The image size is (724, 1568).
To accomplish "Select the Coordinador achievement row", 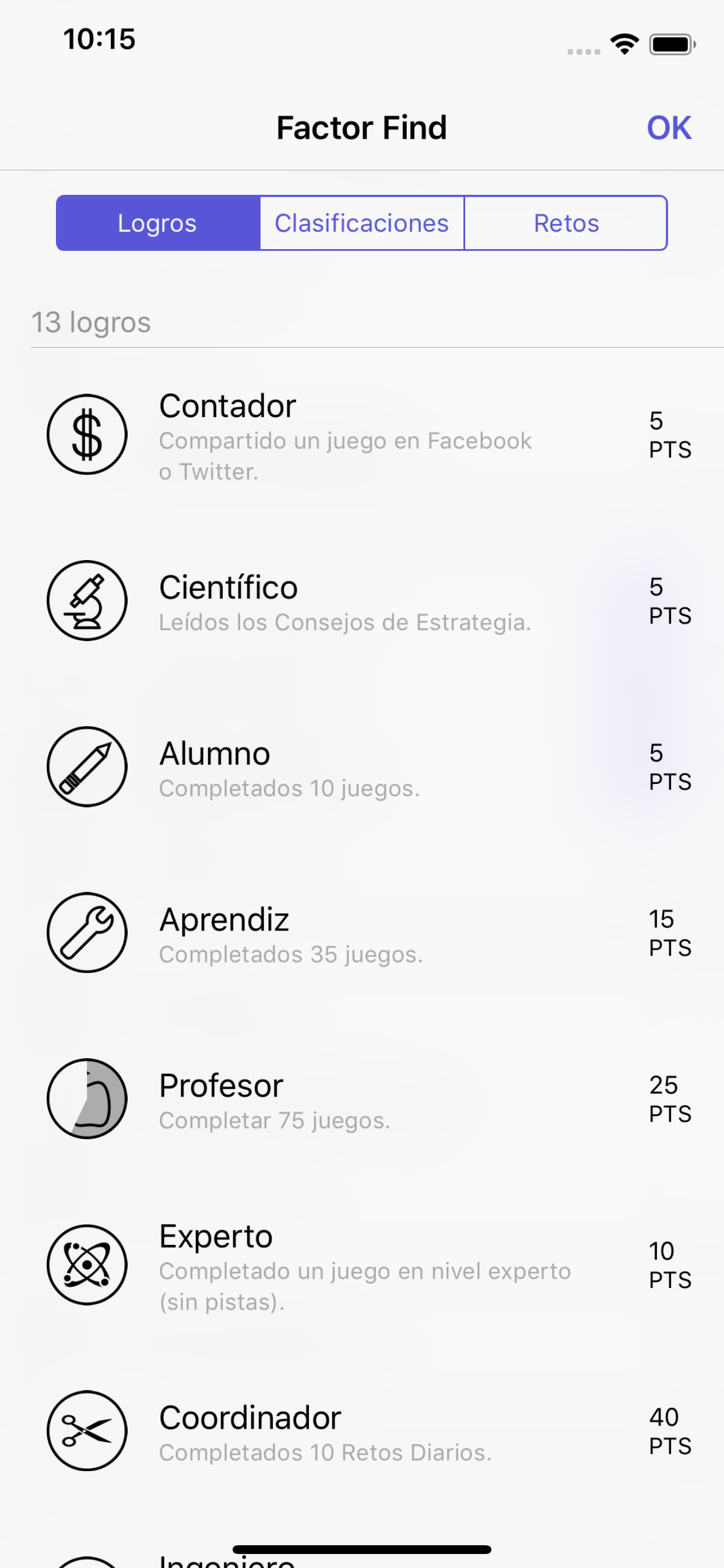I will pyautogui.click(x=362, y=1431).
